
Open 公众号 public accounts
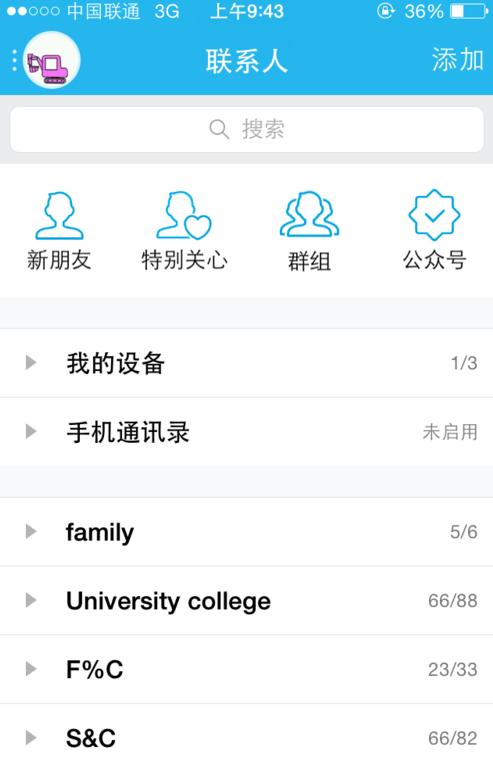tap(434, 231)
